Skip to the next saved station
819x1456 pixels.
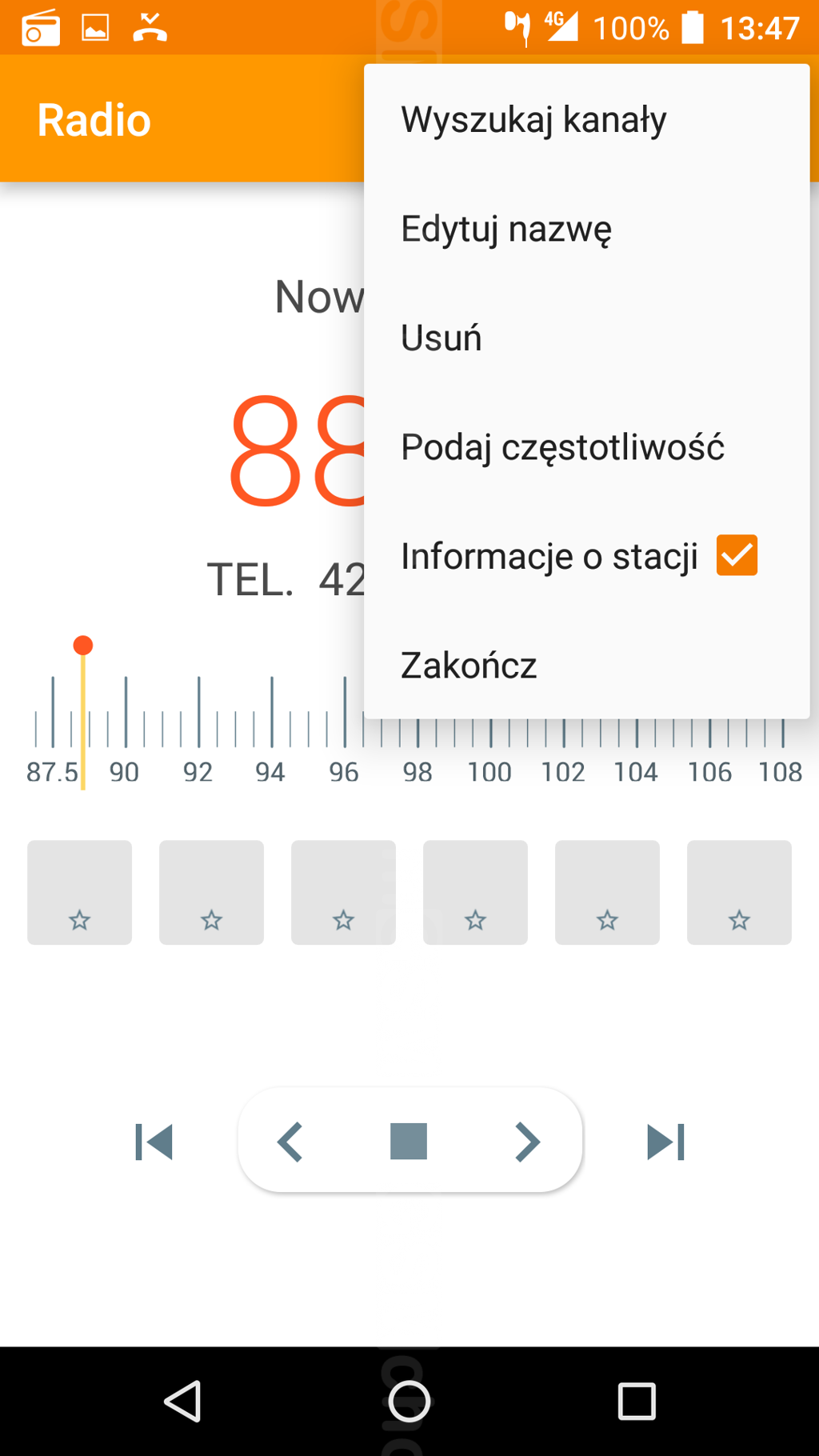click(665, 1142)
